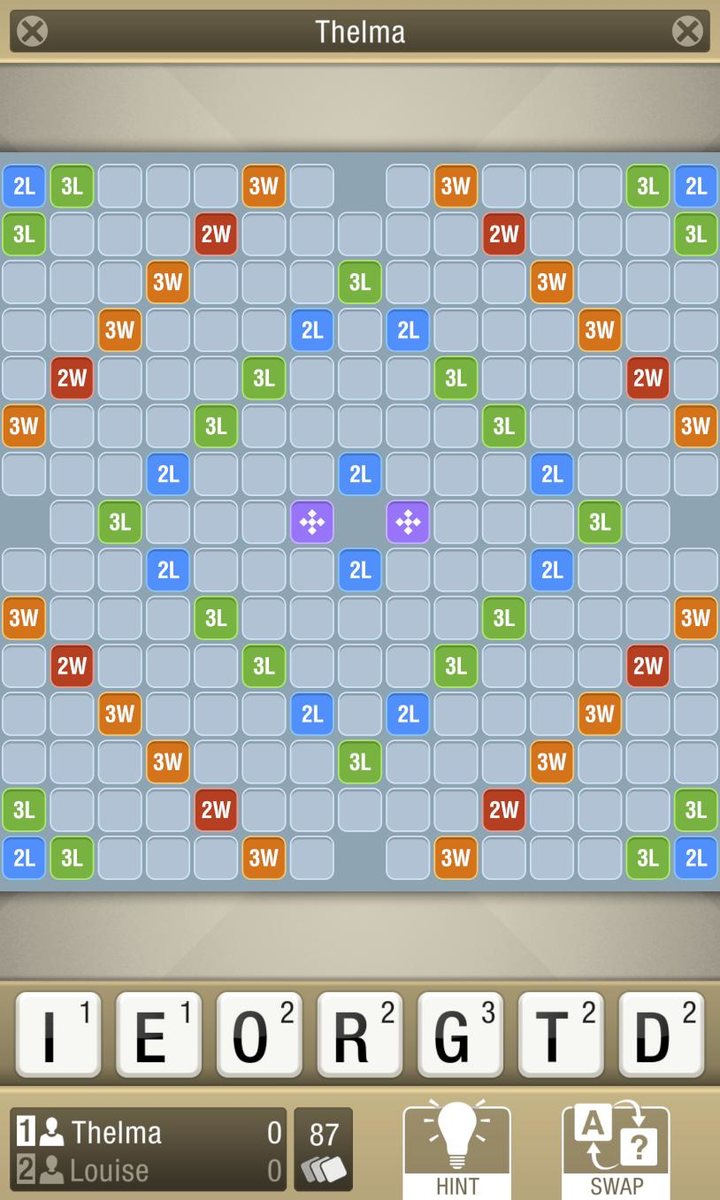Choose the letter O tile
This screenshot has width=720, height=1200.
tap(258, 1034)
